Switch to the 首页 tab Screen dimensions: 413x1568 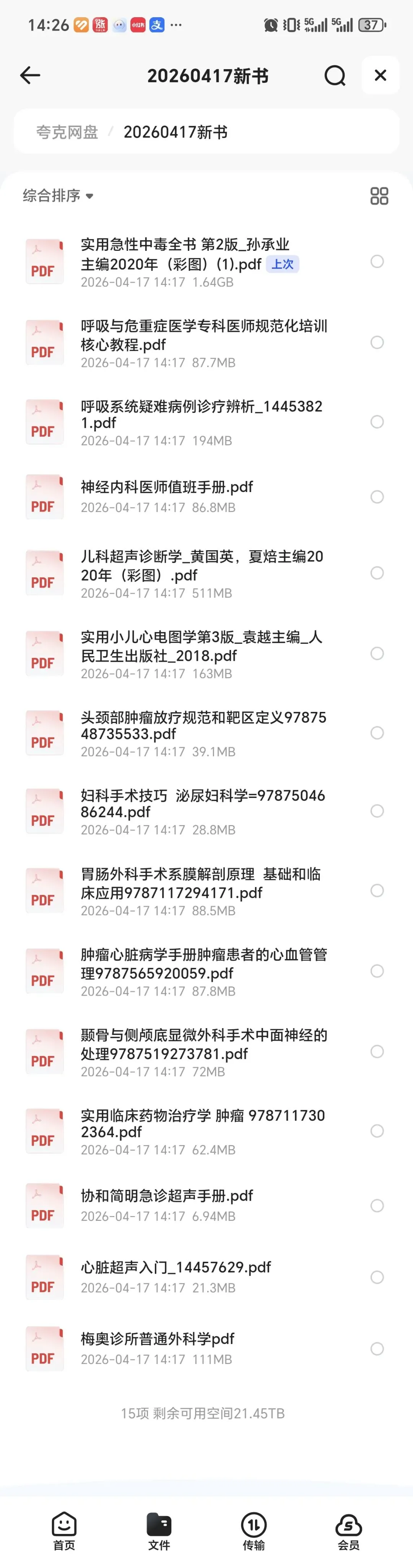pos(64,1531)
